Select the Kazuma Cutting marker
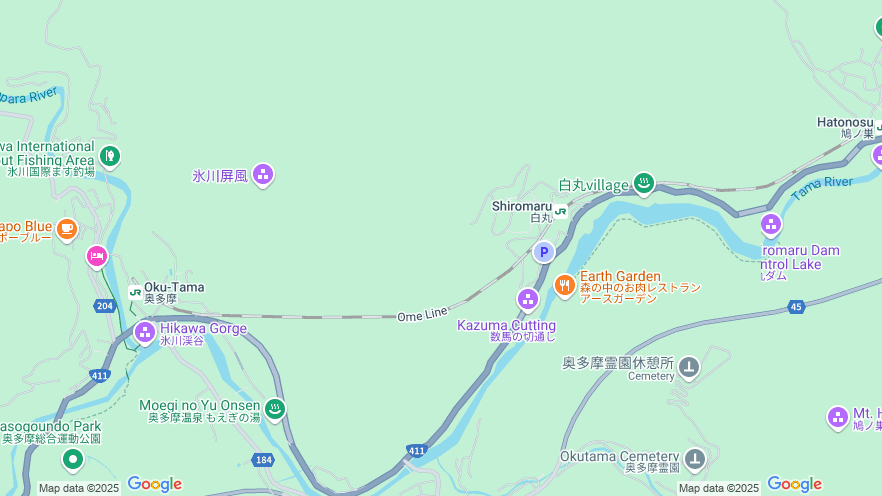This screenshot has width=882, height=496. tap(528, 299)
